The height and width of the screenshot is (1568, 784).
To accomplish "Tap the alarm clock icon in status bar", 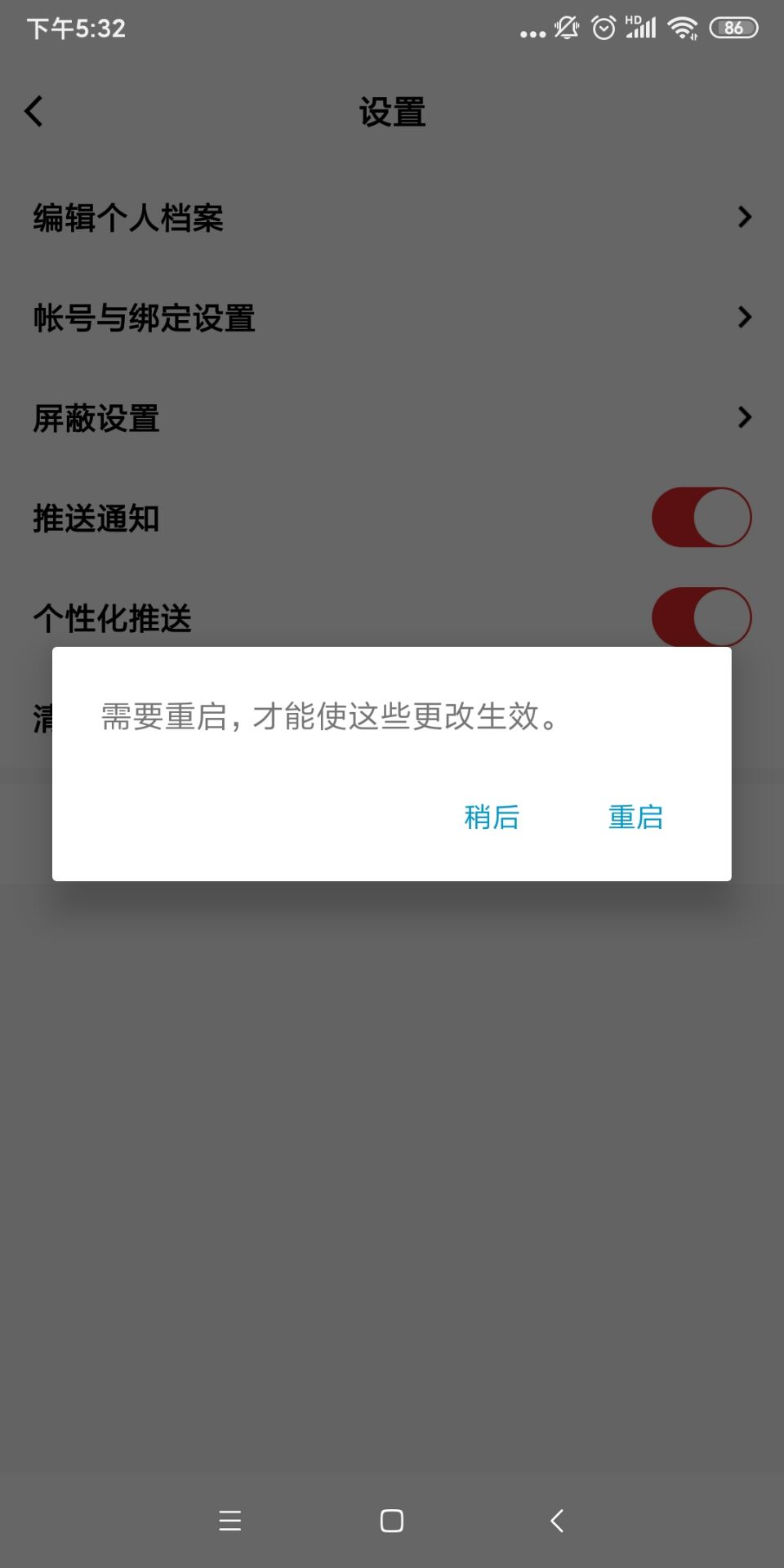I will [602, 28].
